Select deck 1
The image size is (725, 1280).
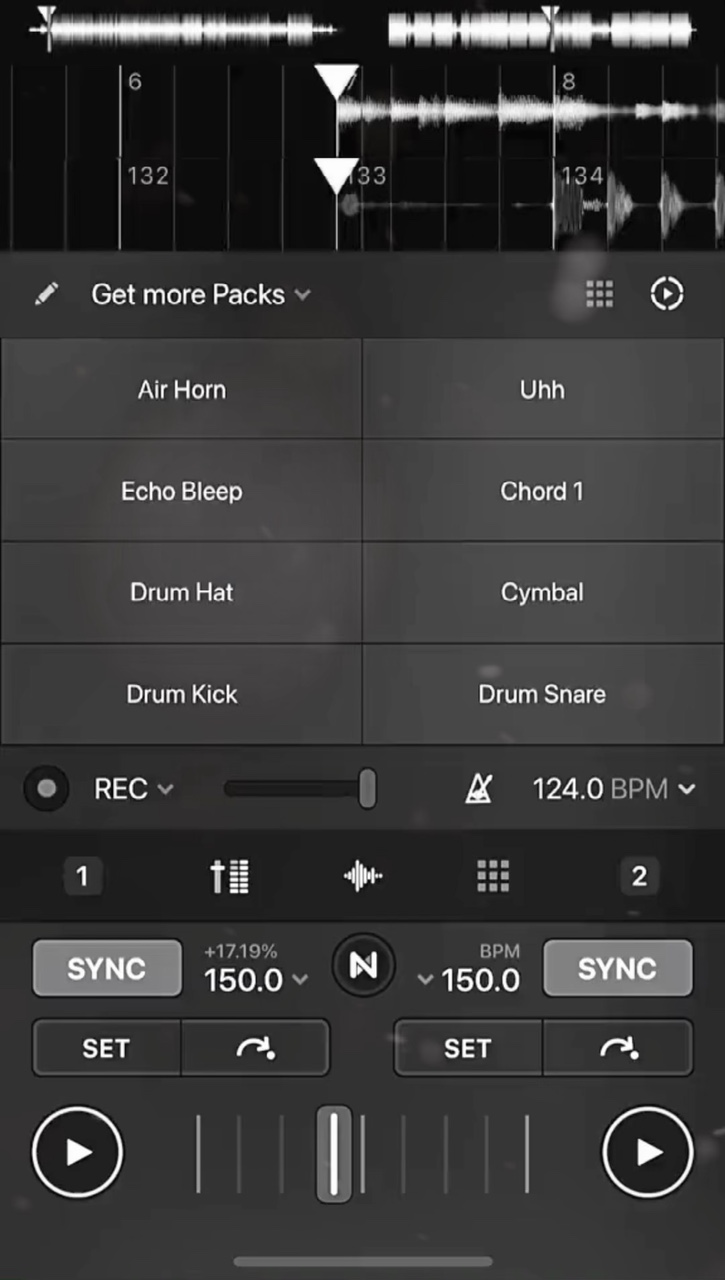(82, 877)
